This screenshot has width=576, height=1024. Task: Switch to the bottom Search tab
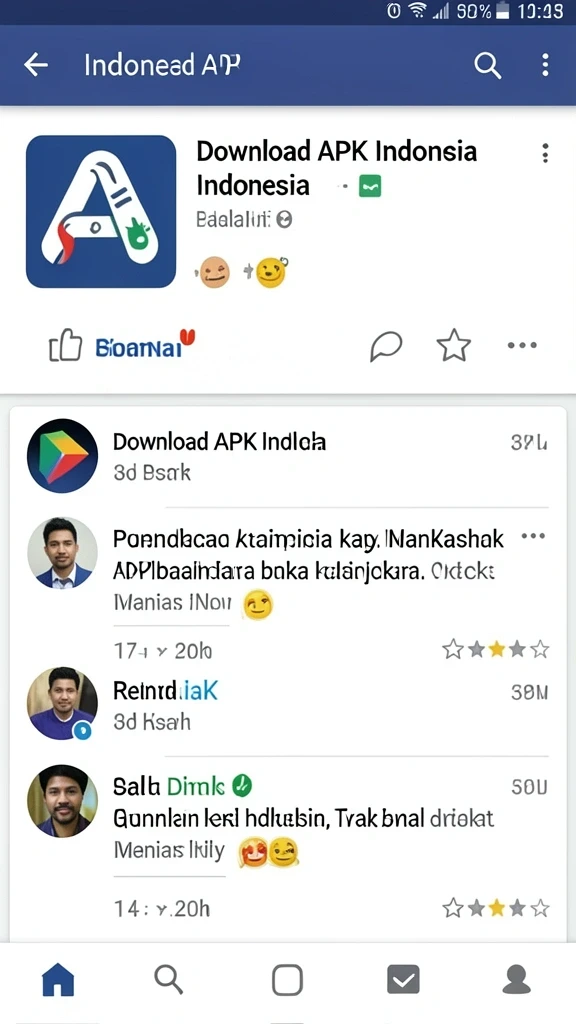(170, 980)
